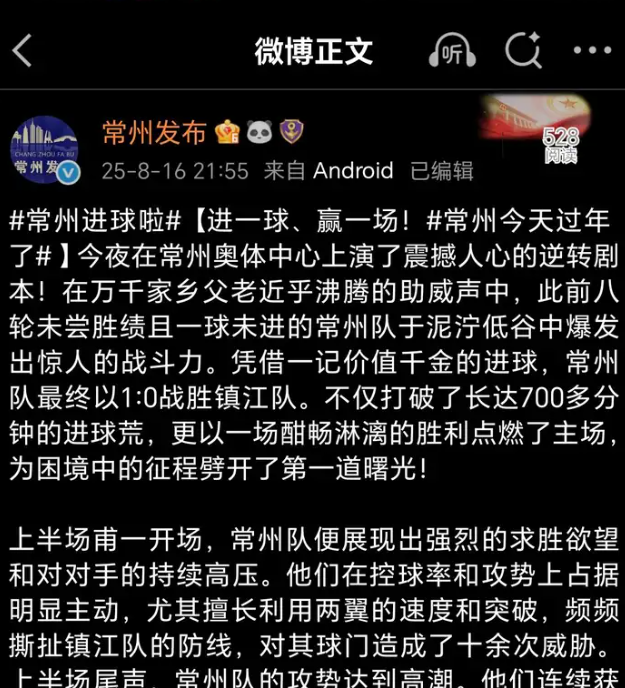This screenshot has height=688, width=625.
Task: Listen to this post with the 听 icon
Action: point(452,50)
